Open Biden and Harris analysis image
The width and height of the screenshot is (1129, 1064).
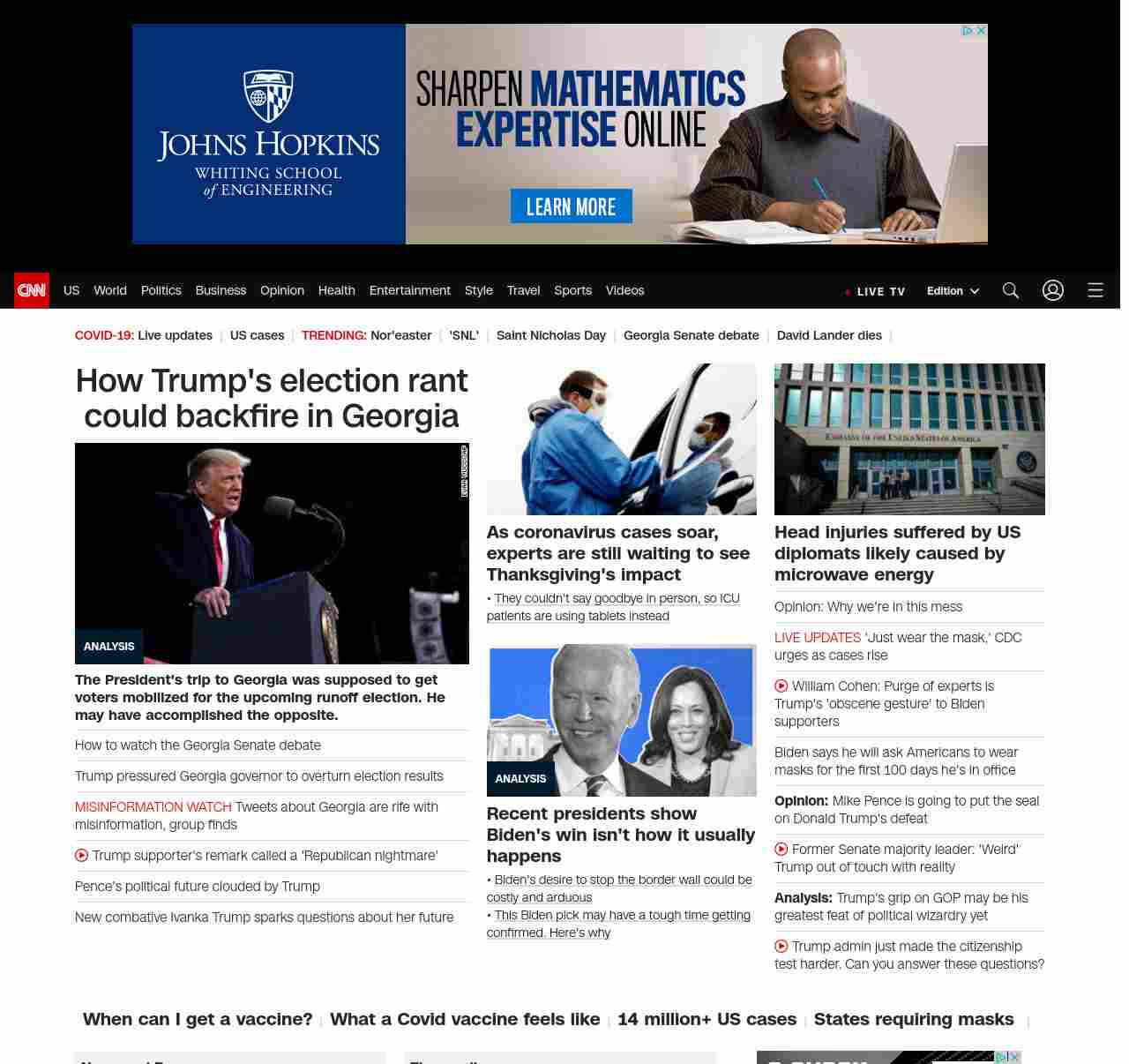[621, 720]
